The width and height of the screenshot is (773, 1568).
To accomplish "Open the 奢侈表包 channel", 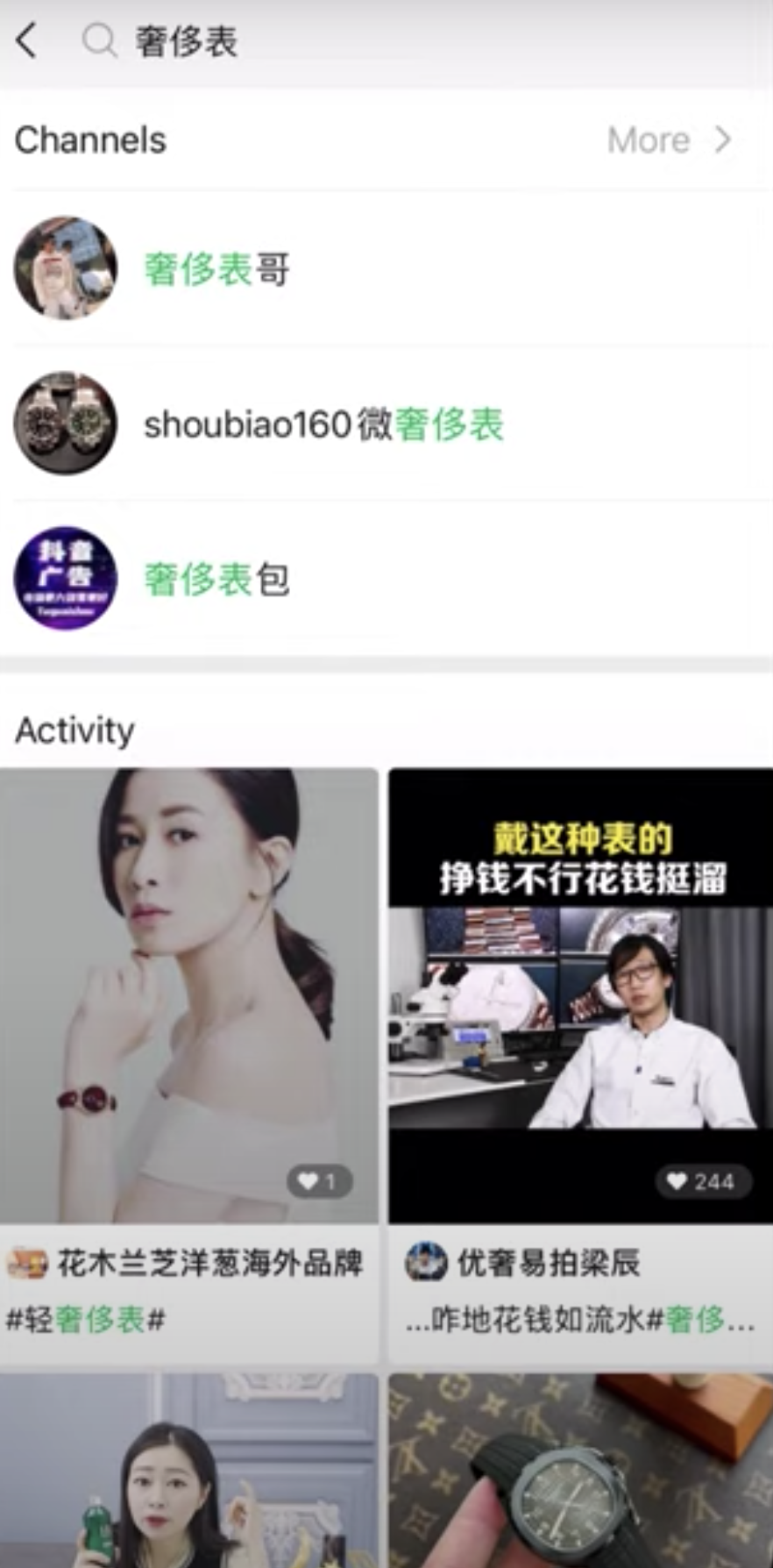I will (x=216, y=580).
